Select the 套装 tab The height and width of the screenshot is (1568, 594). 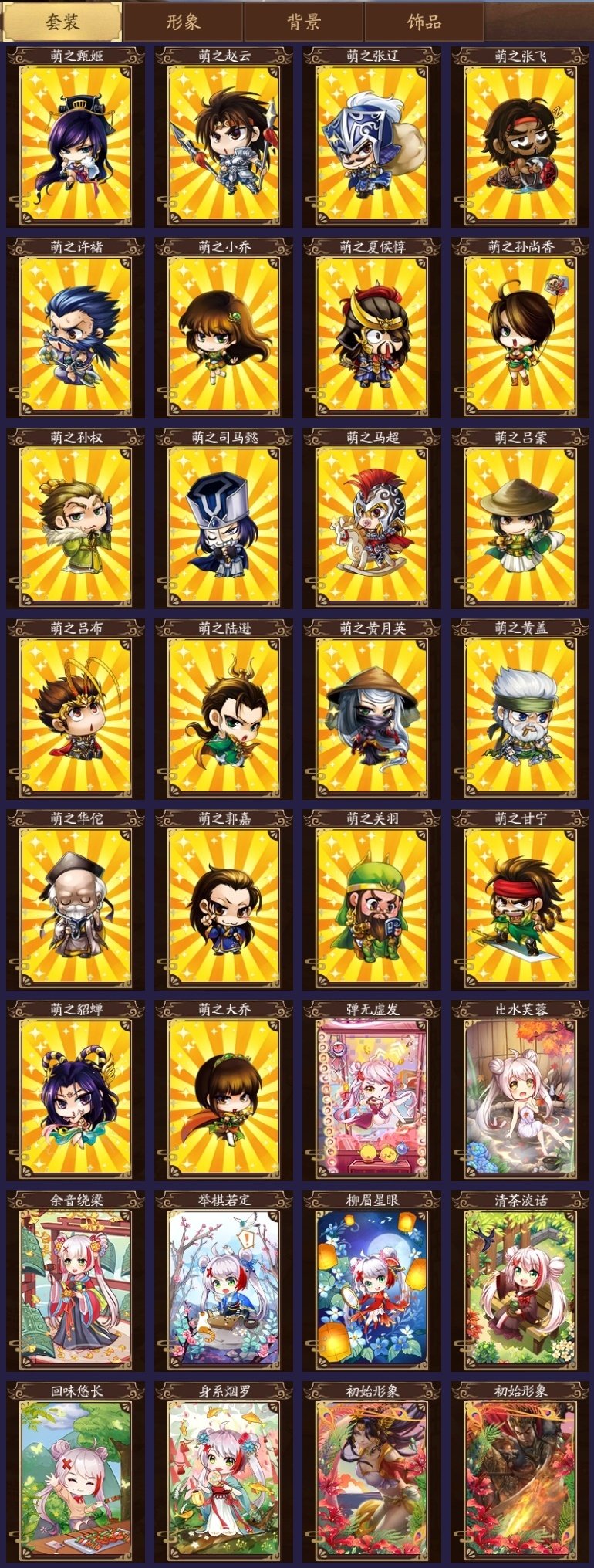(62, 22)
